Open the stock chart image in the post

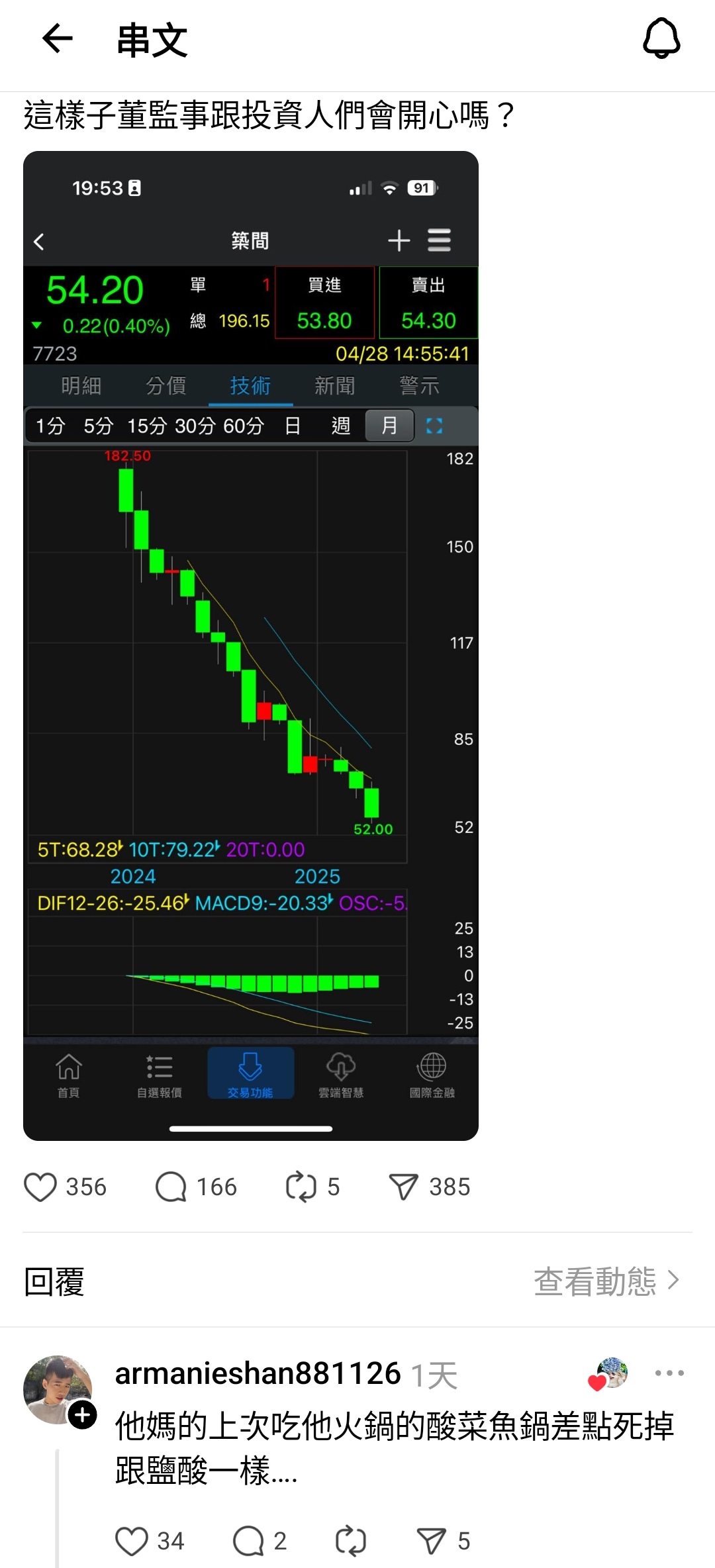point(251,646)
